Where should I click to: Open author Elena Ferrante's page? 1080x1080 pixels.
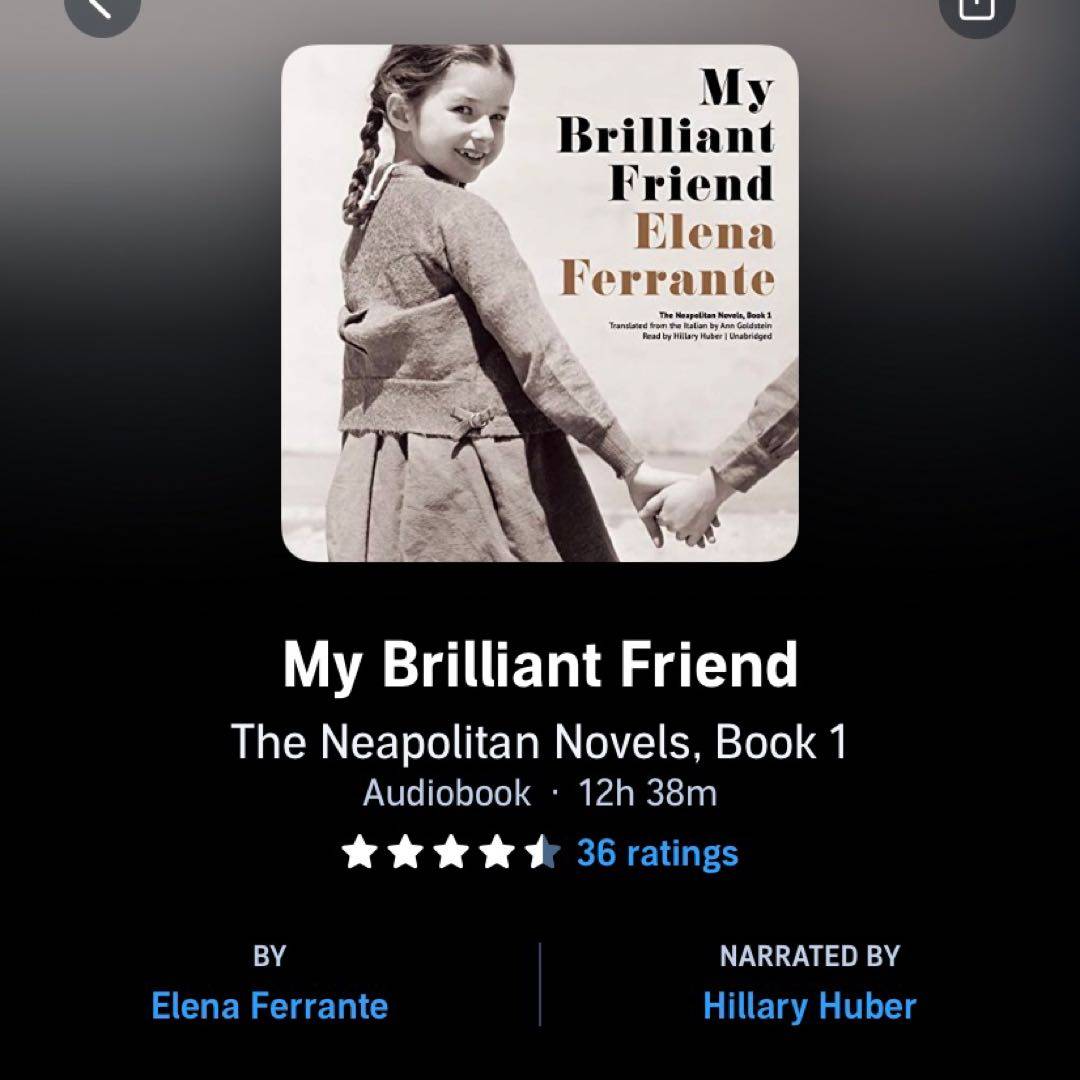coord(269,1005)
